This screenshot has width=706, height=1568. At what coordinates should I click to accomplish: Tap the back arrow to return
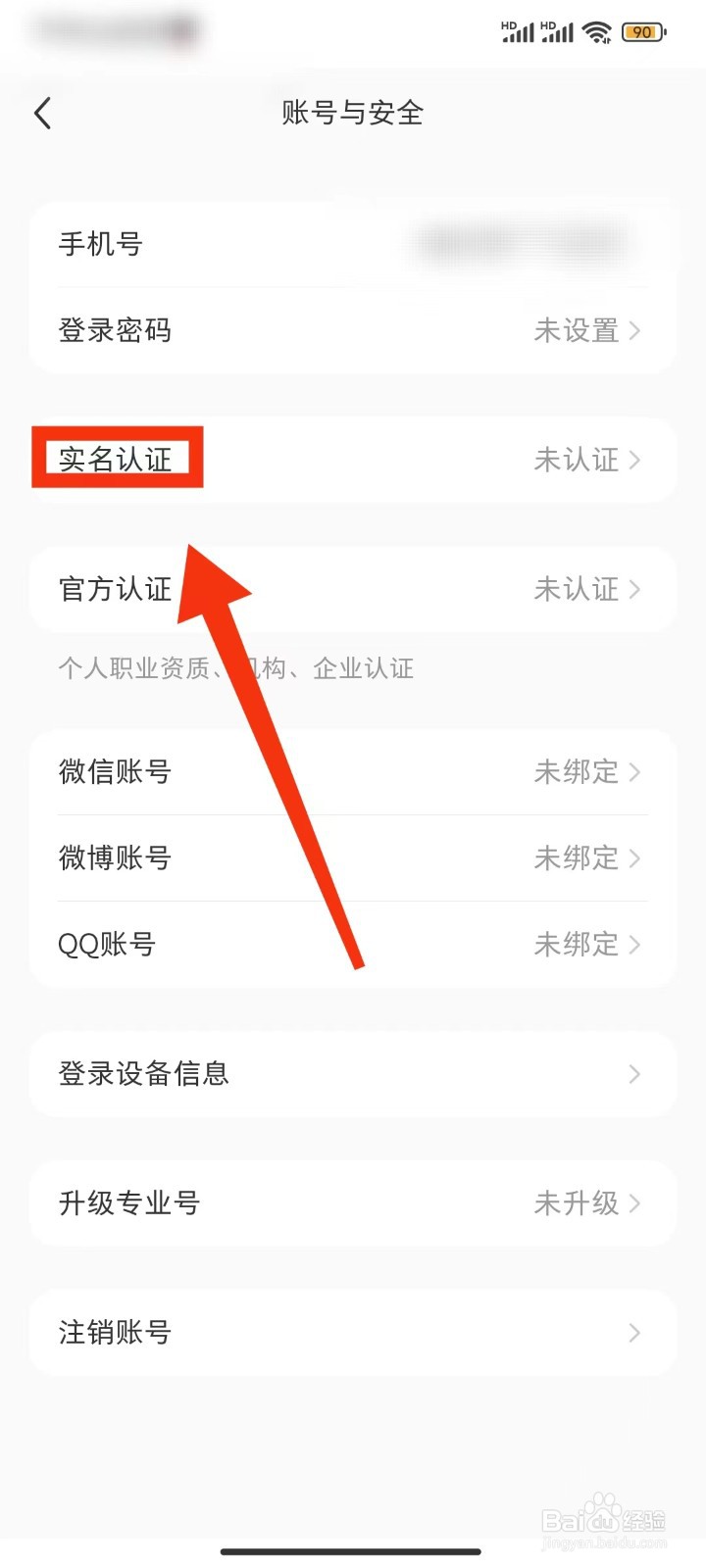point(42,113)
